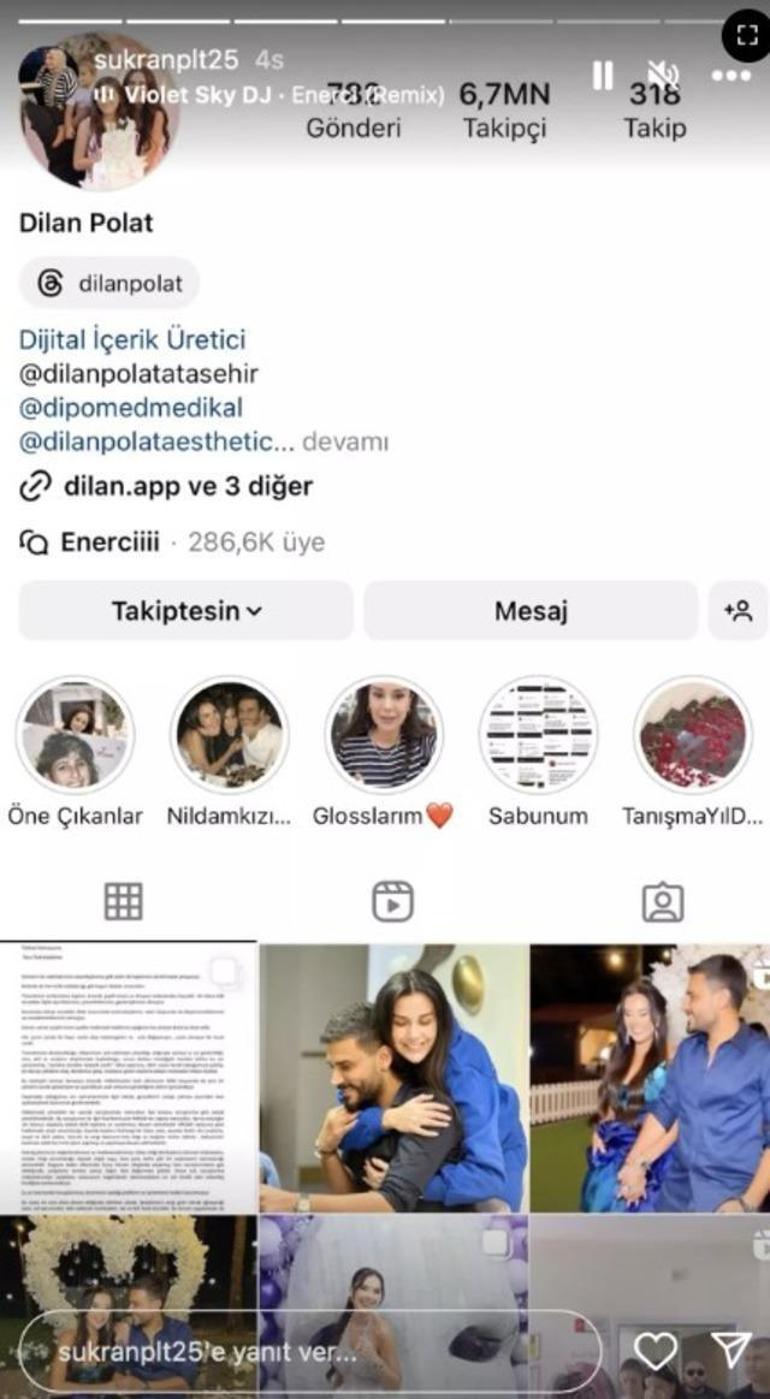Open the Violet Sky DJ music track
The height and width of the screenshot is (1399, 770).
[270, 95]
